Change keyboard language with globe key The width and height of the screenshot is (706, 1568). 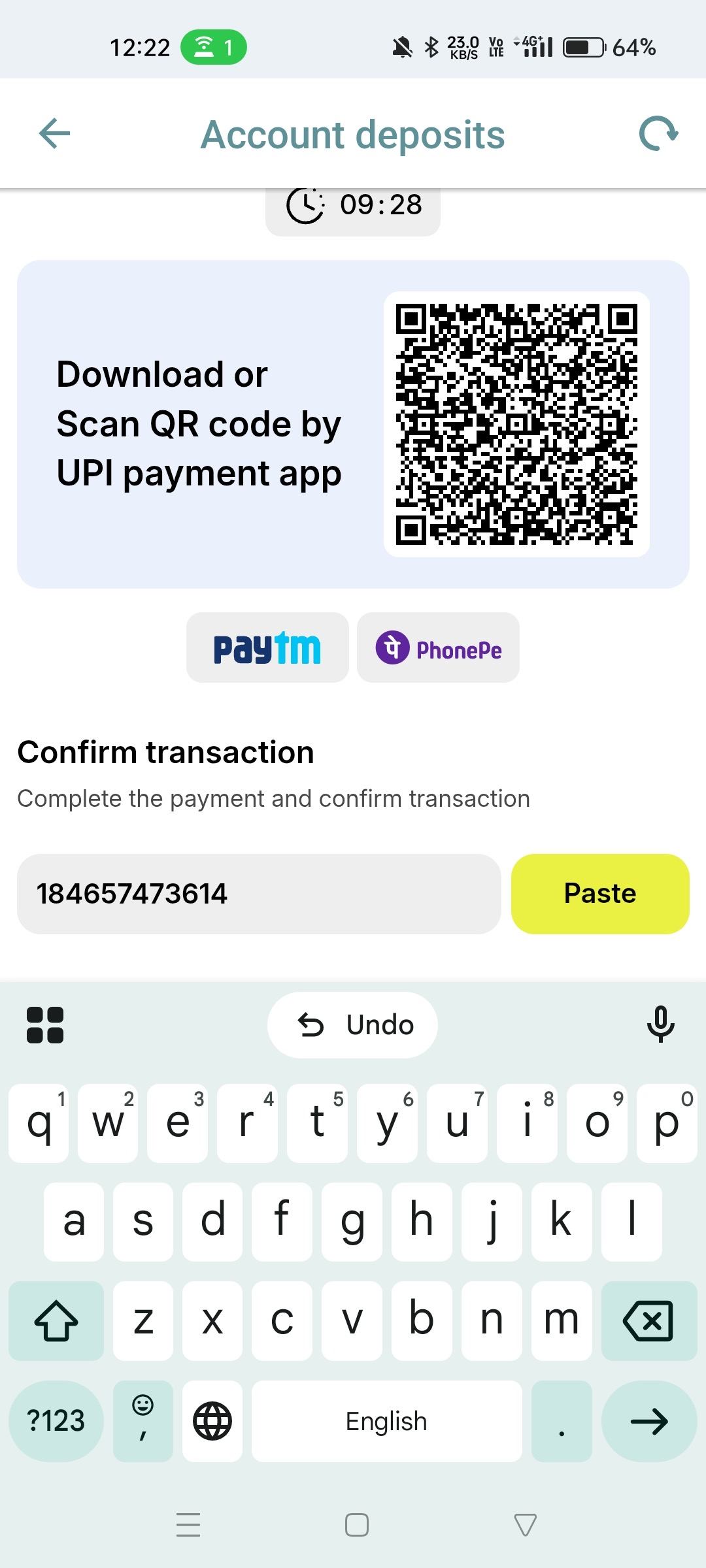(212, 1421)
